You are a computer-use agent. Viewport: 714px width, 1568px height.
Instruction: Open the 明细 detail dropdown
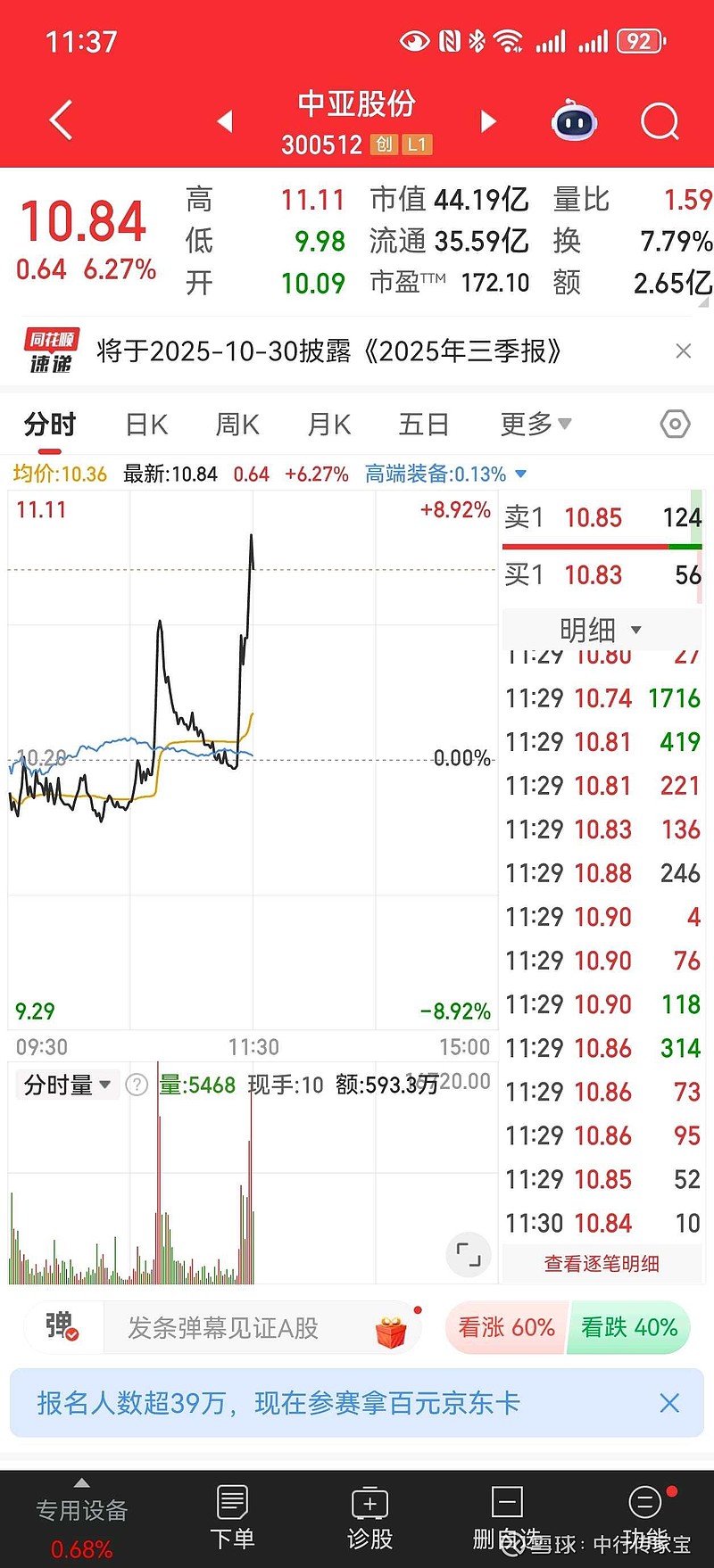[x=600, y=629]
